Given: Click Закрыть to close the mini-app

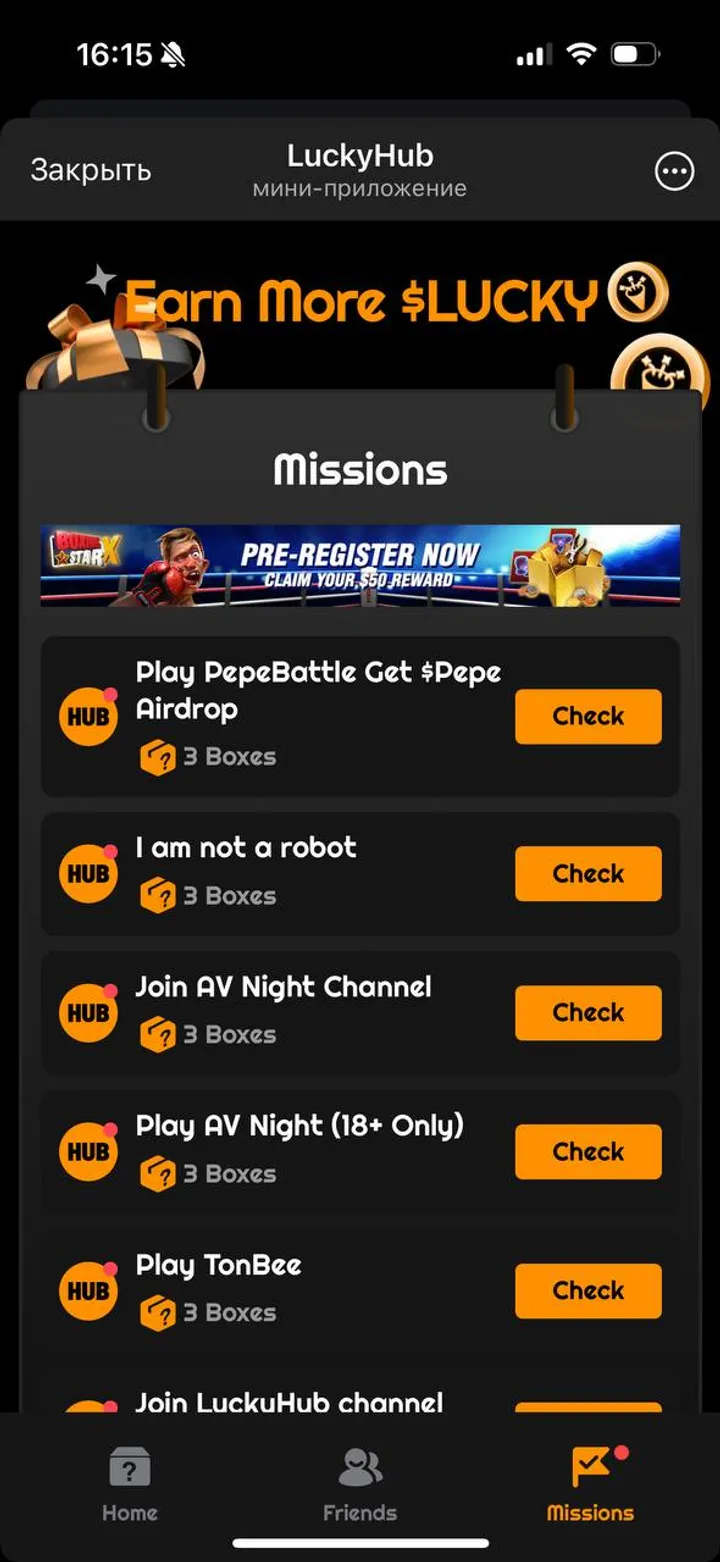Looking at the screenshot, I should [x=91, y=171].
